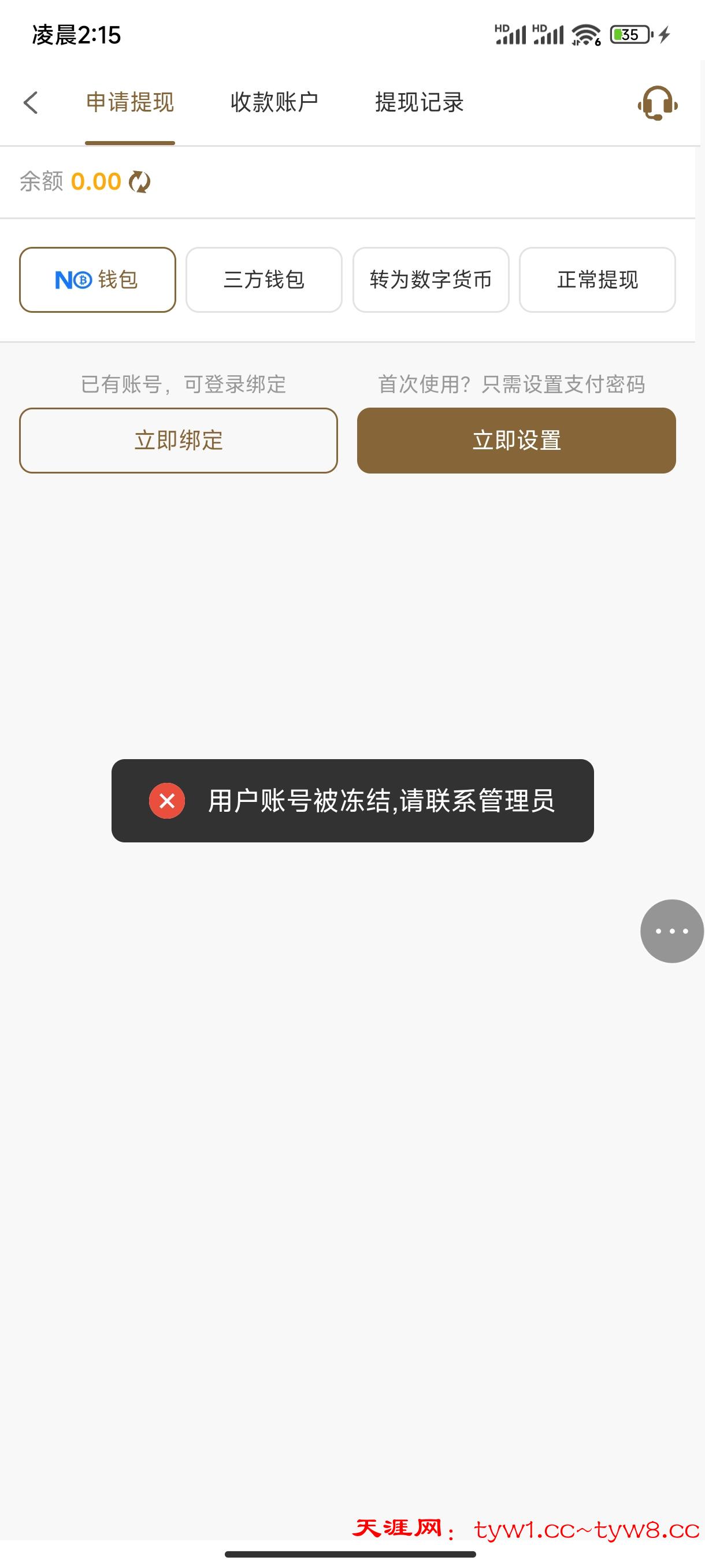The width and height of the screenshot is (705, 1568).
Task: Go back using the back arrow
Action: click(31, 103)
